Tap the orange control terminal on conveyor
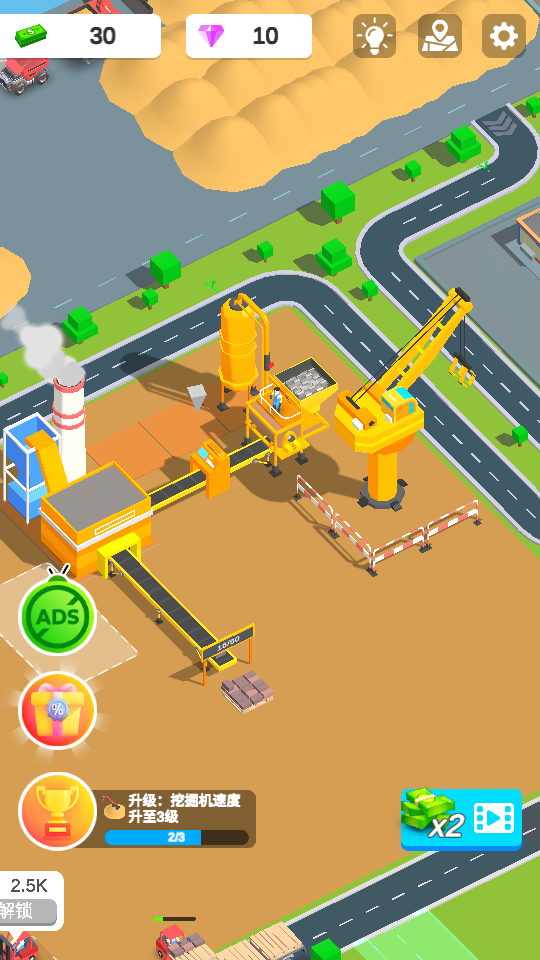This screenshot has width=540, height=960. pyautogui.click(x=211, y=468)
